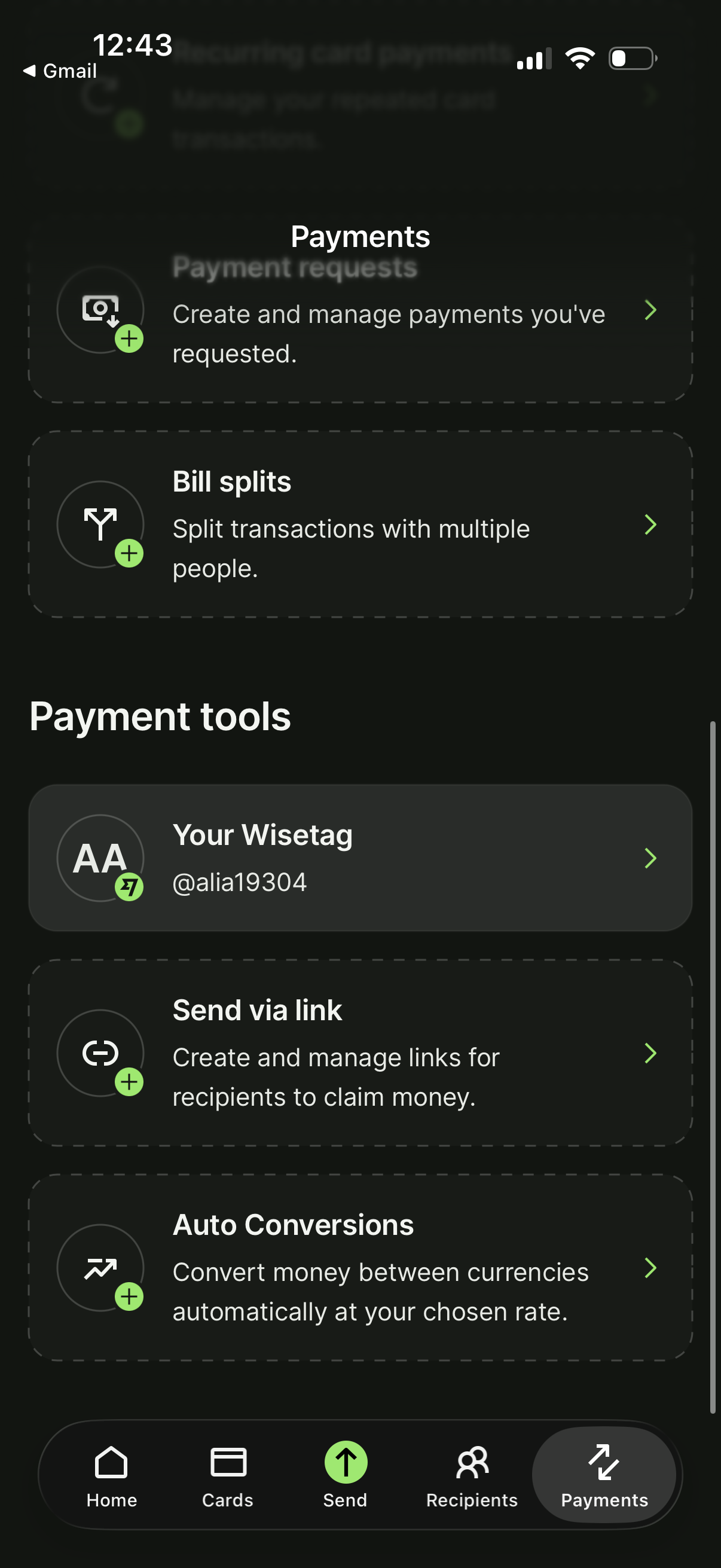This screenshot has width=721, height=1568.
Task: Tap the plus badge on Auto Conversions
Action: [x=130, y=1297]
